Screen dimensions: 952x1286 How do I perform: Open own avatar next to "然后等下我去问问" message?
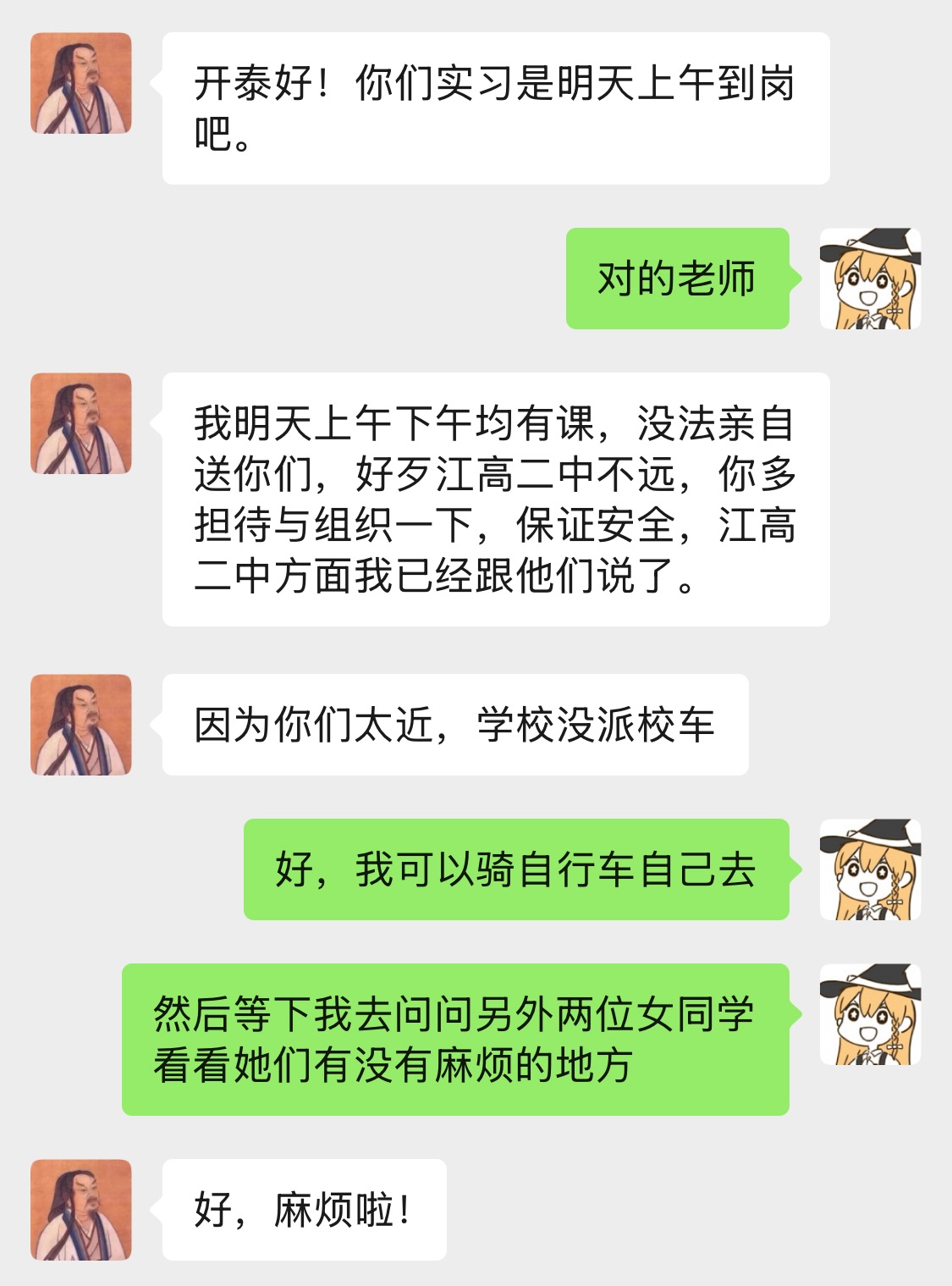(870, 1014)
